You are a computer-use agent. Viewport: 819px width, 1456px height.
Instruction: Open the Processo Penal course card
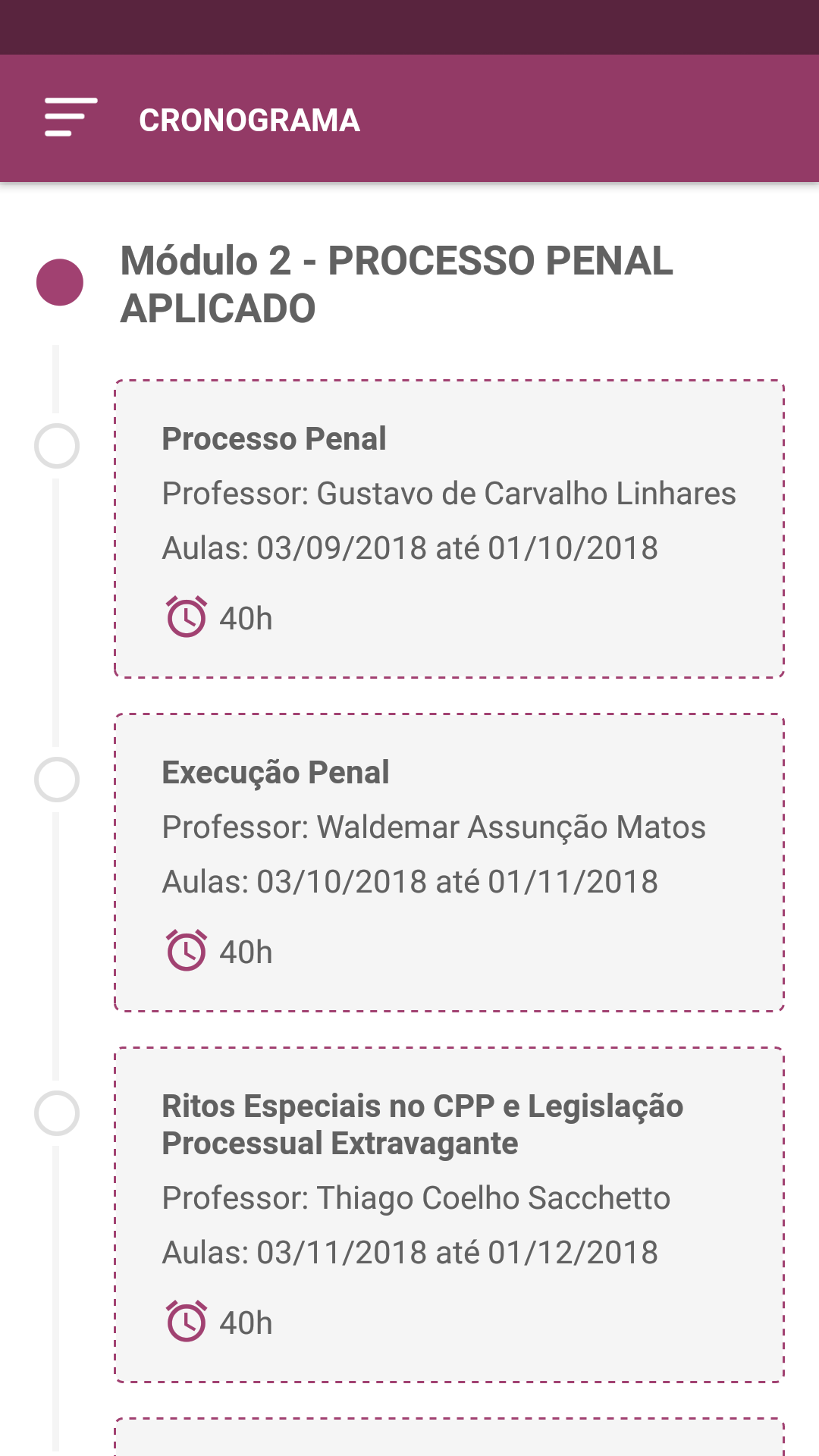pos(449,529)
